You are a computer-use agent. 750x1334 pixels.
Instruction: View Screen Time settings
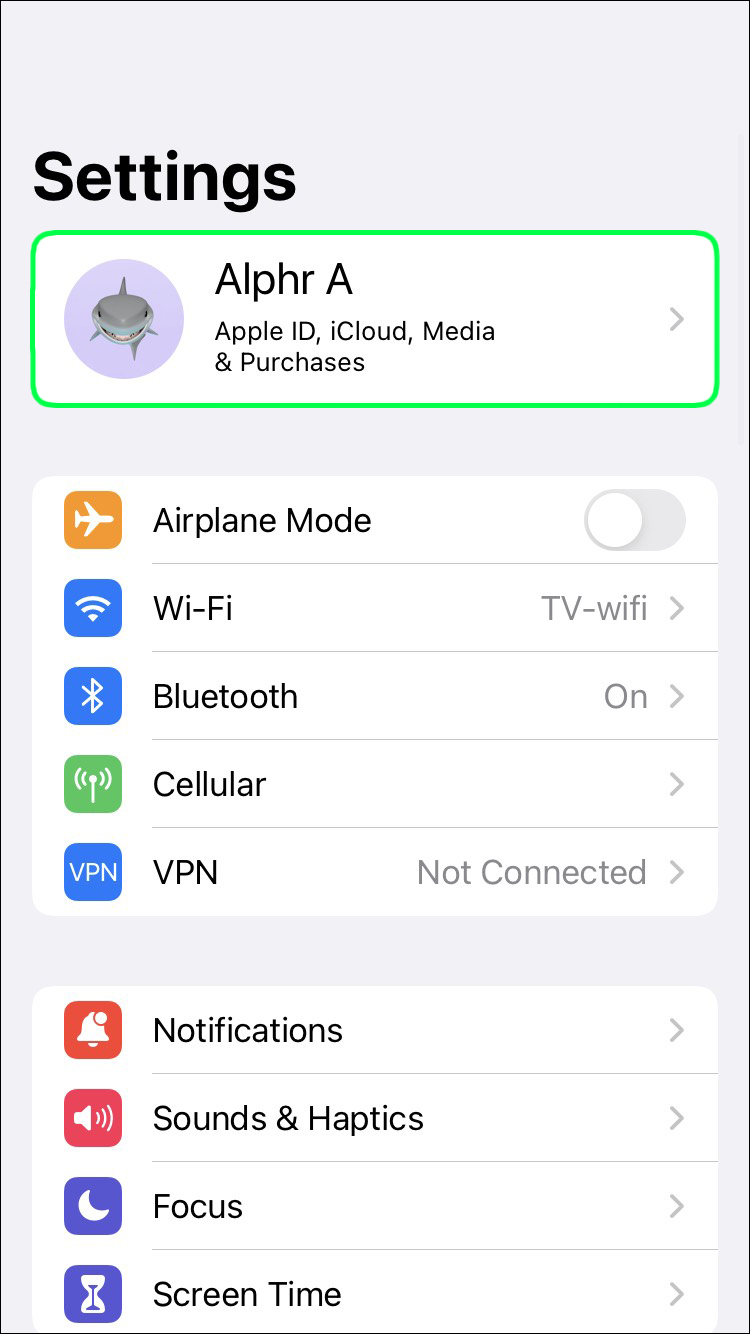375,1294
